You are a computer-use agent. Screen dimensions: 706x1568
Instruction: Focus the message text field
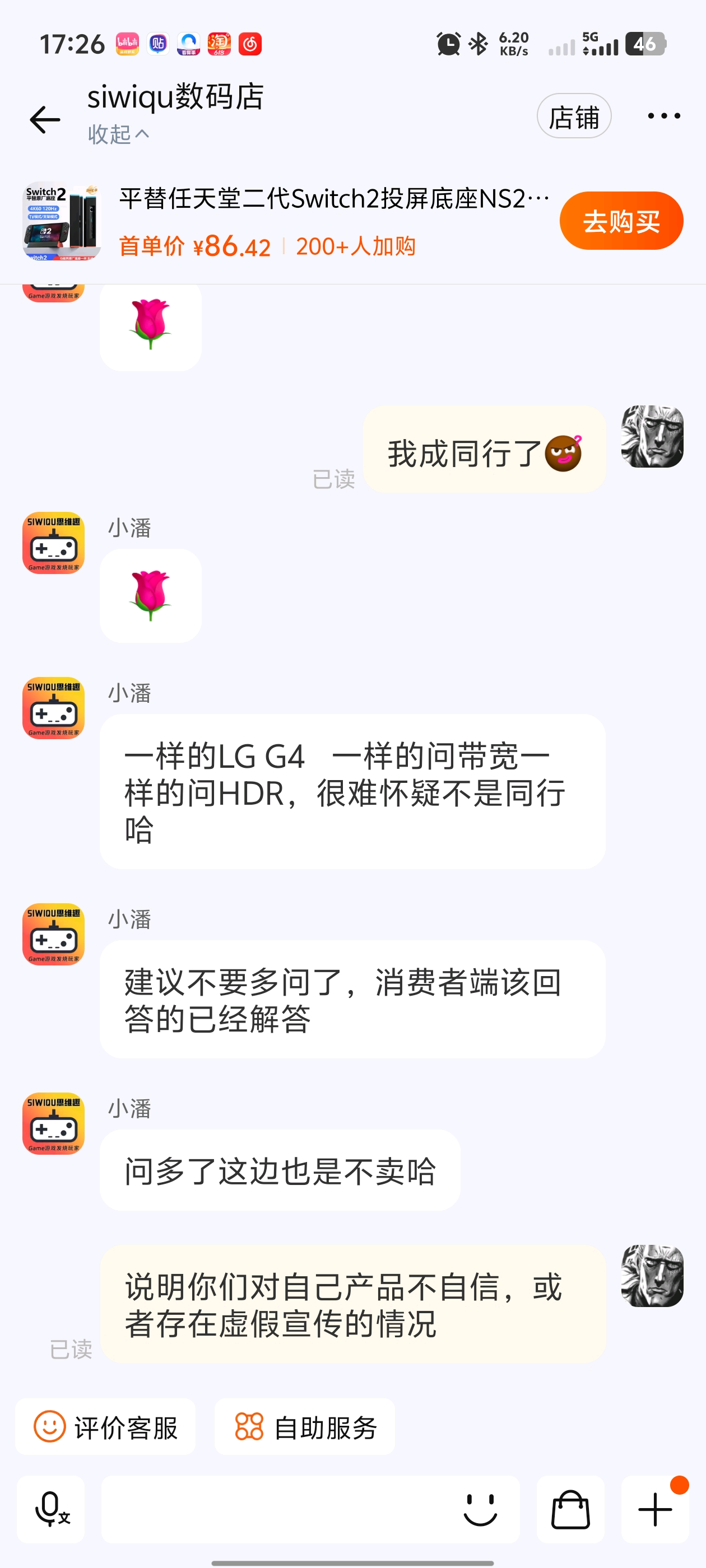[x=274, y=1509]
